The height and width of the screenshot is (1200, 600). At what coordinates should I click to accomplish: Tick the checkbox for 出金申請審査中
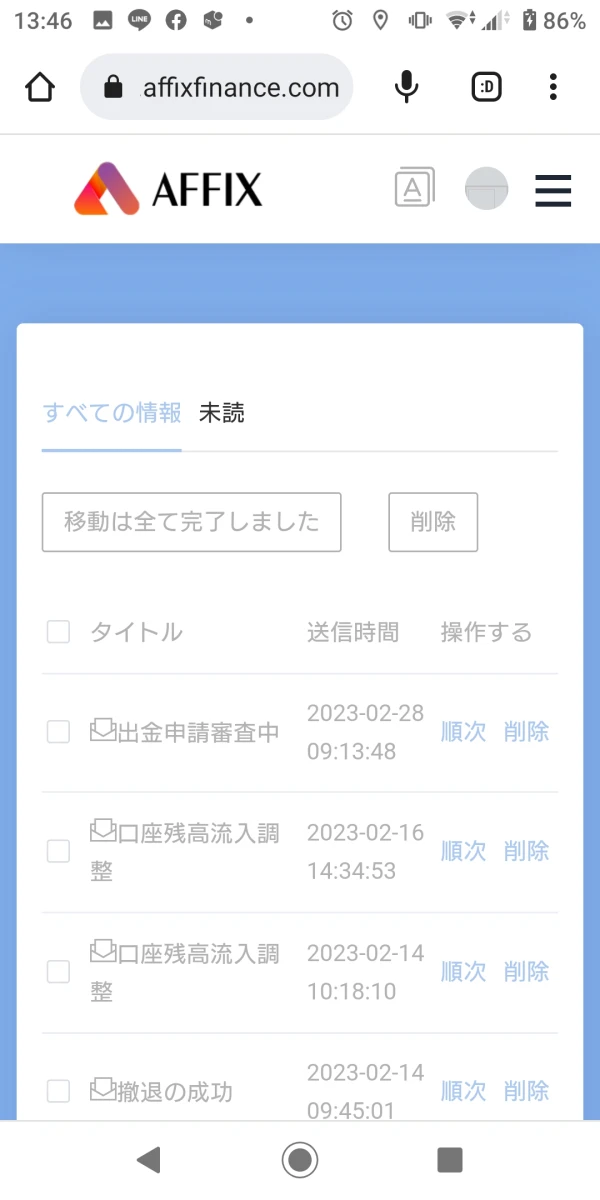click(58, 732)
